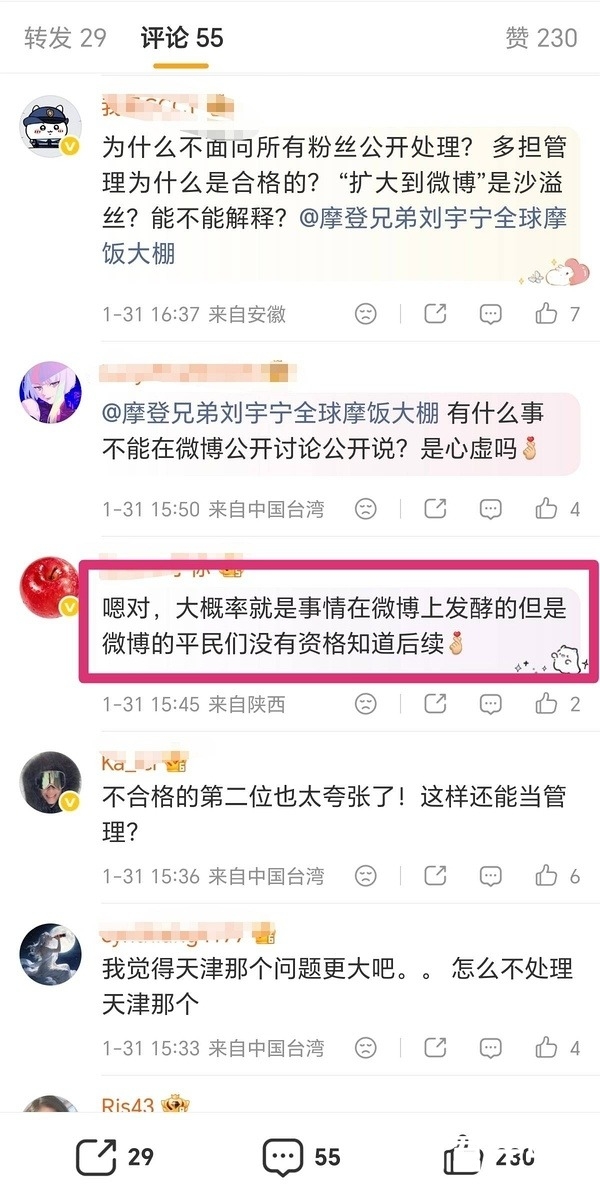Like the comment posted at 1-31 15:50
600x1201 pixels.
(x=557, y=509)
